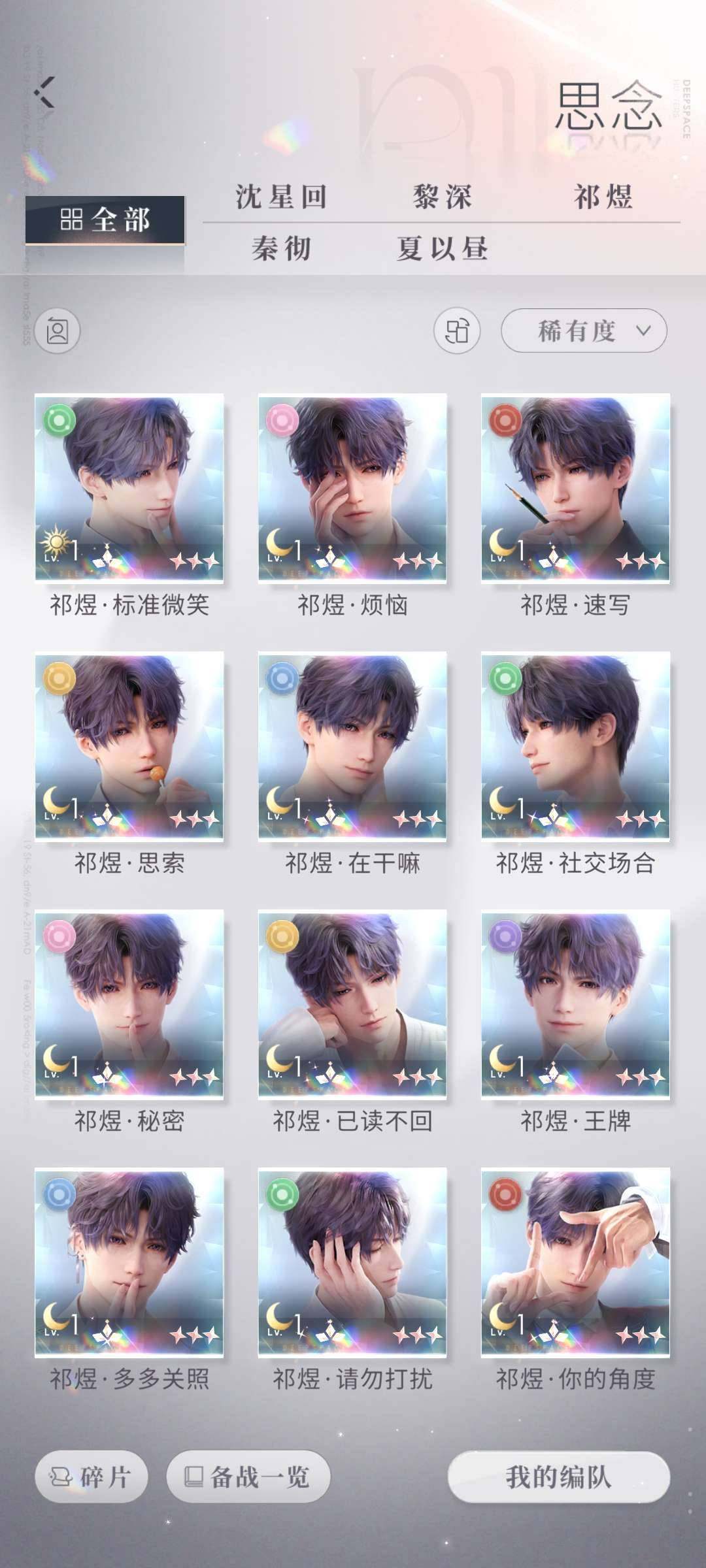Switch to the 黎深 tab
This screenshot has width=706, height=1568.
[442, 197]
